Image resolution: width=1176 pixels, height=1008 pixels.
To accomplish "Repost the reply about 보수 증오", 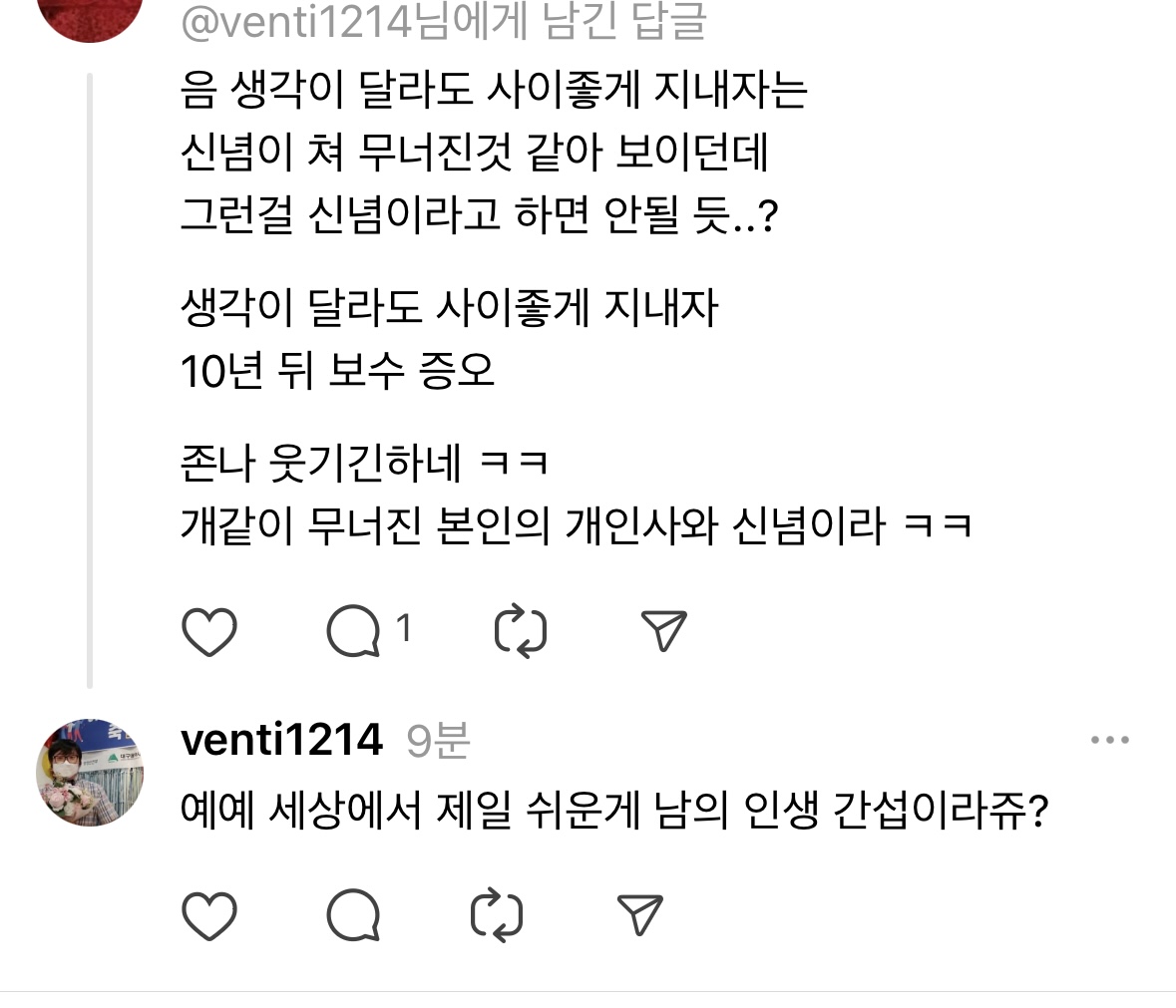I will point(521,632).
